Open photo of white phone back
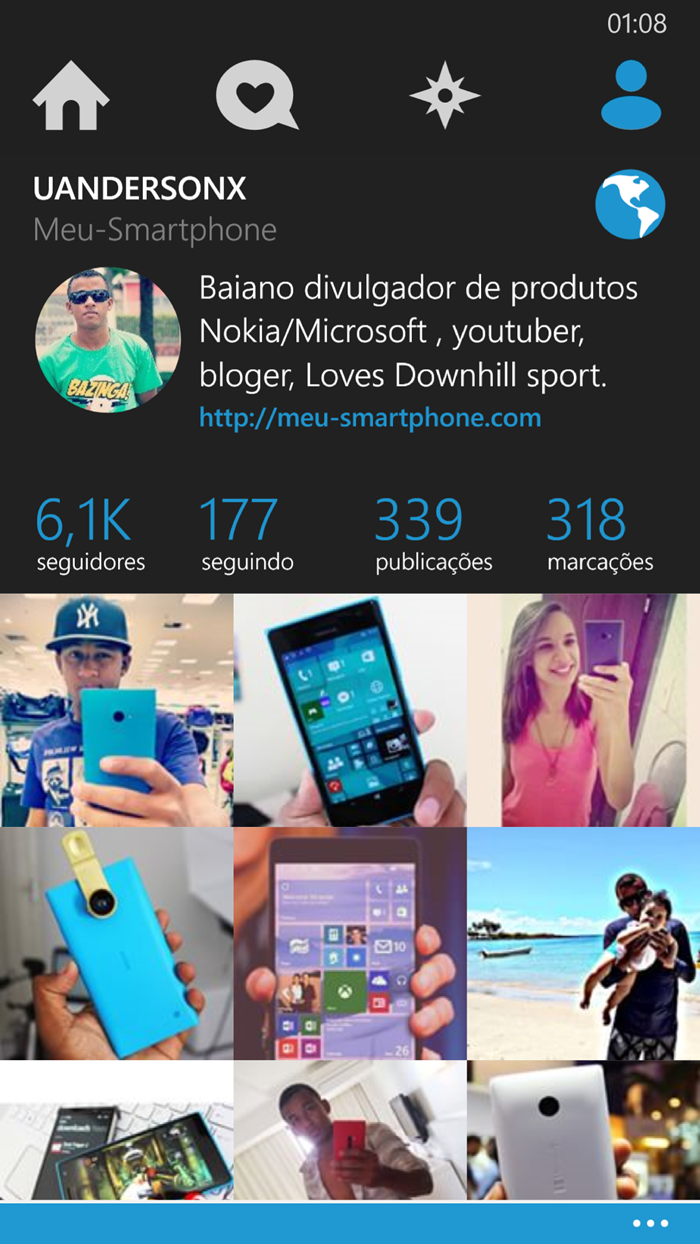The image size is (700, 1244). pos(583,1130)
